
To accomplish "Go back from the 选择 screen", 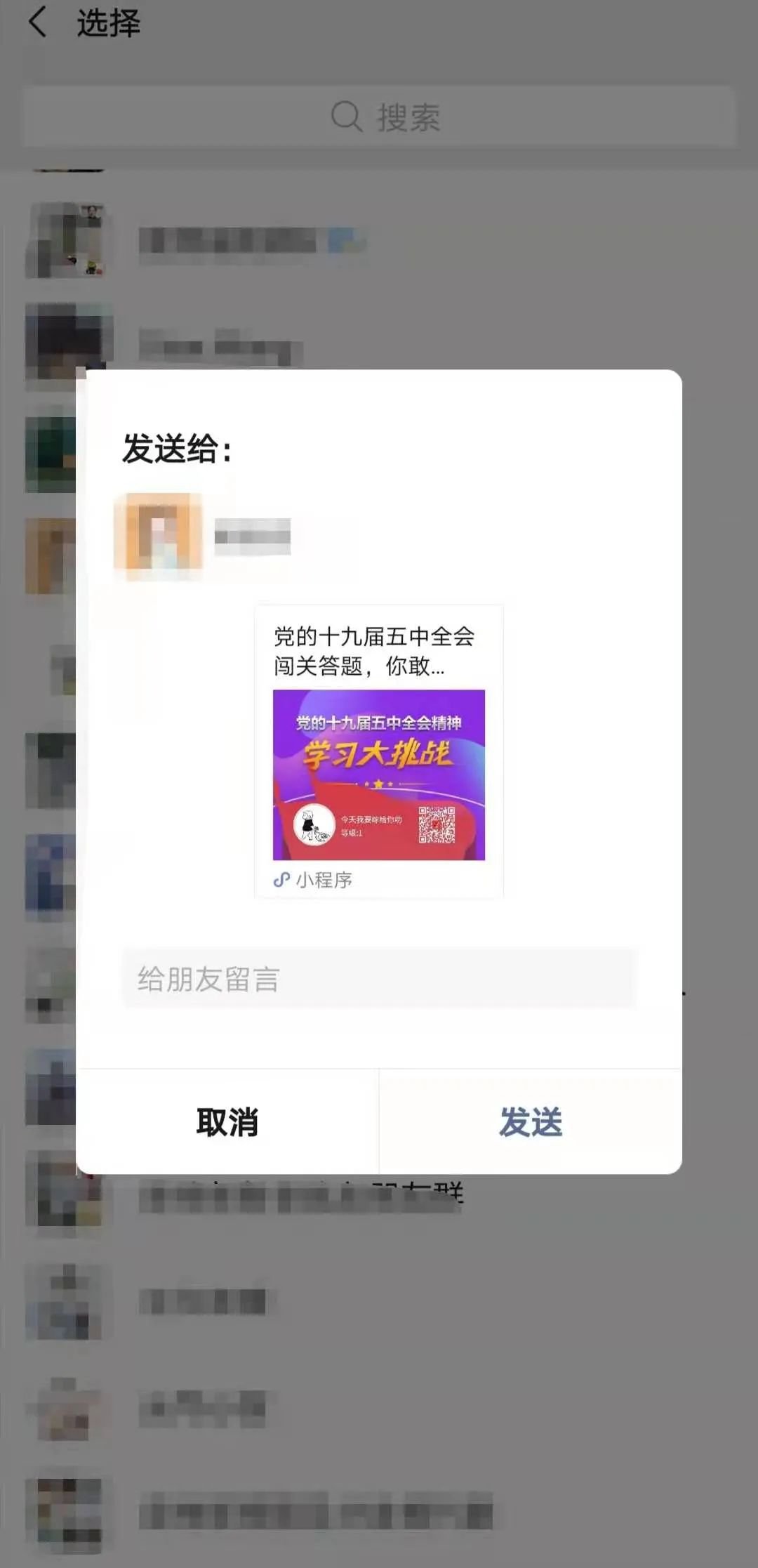I will click(x=38, y=22).
